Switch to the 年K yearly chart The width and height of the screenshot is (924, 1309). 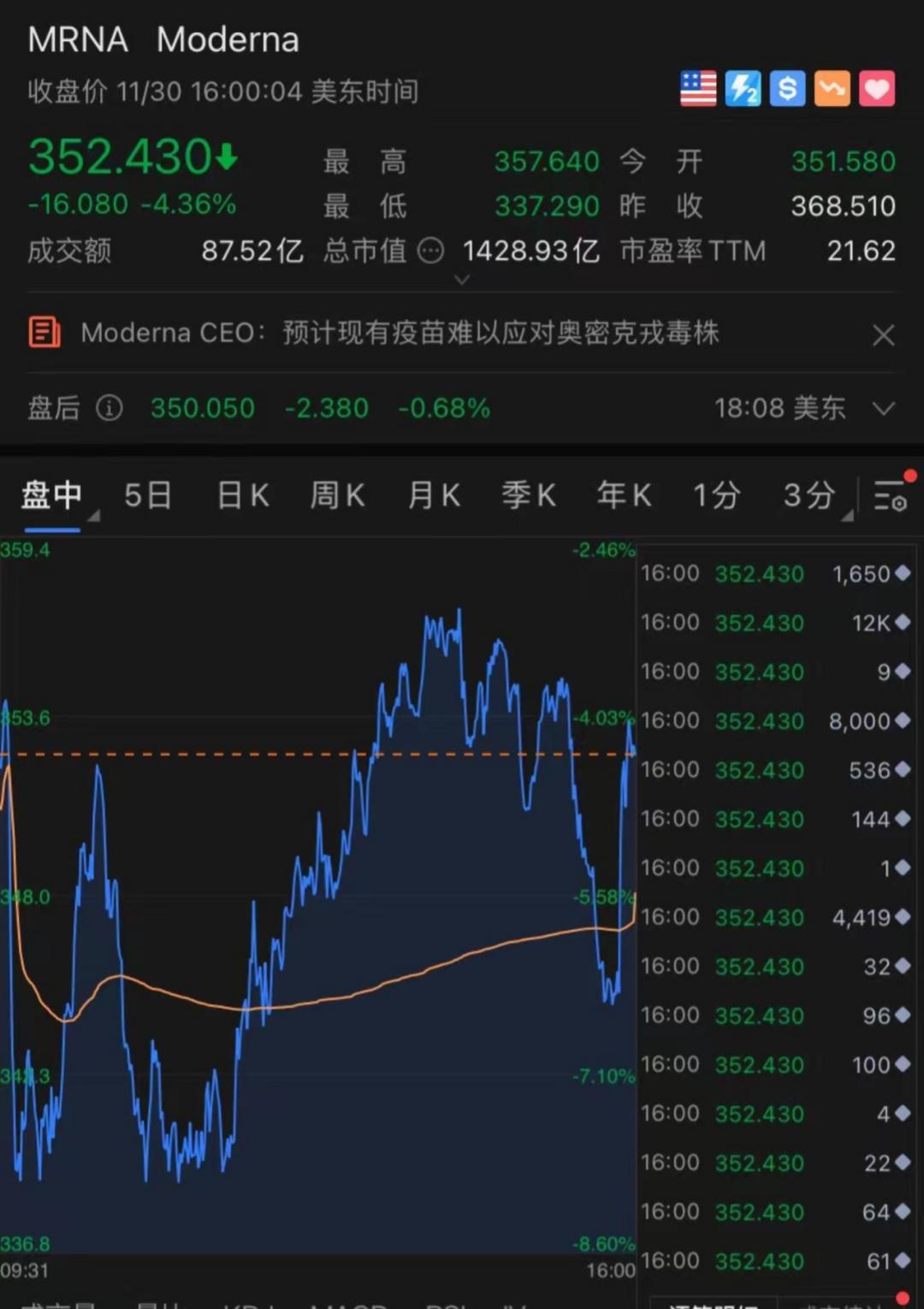click(624, 495)
